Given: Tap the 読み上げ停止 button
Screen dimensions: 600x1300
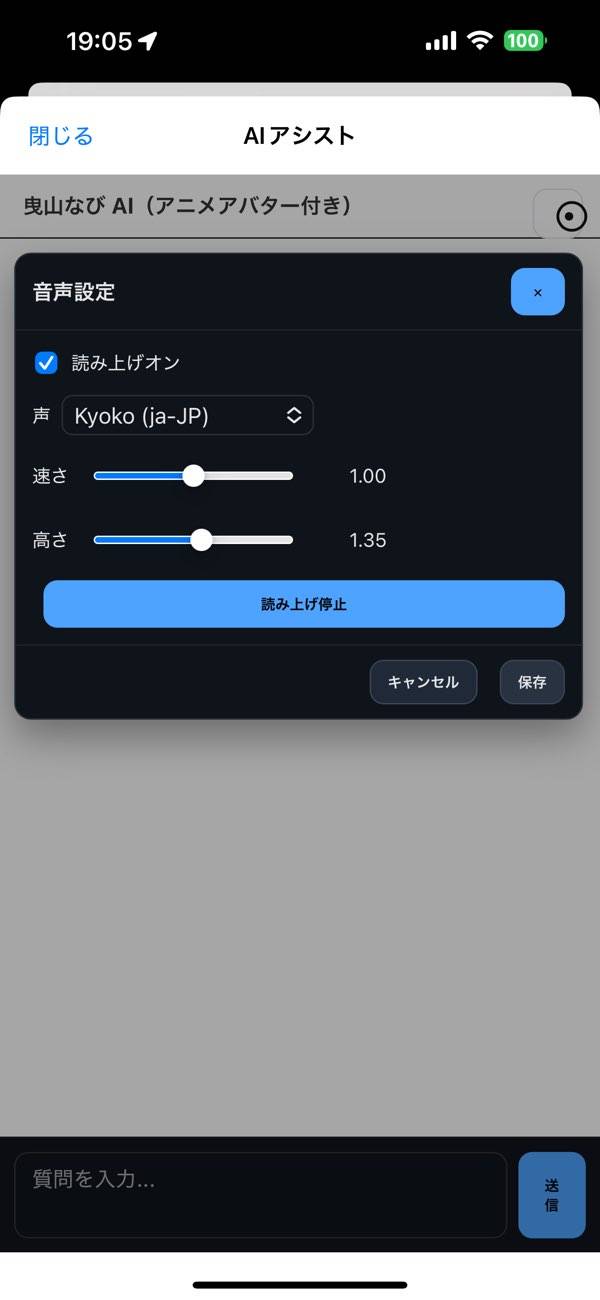Looking at the screenshot, I should (303, 604).
